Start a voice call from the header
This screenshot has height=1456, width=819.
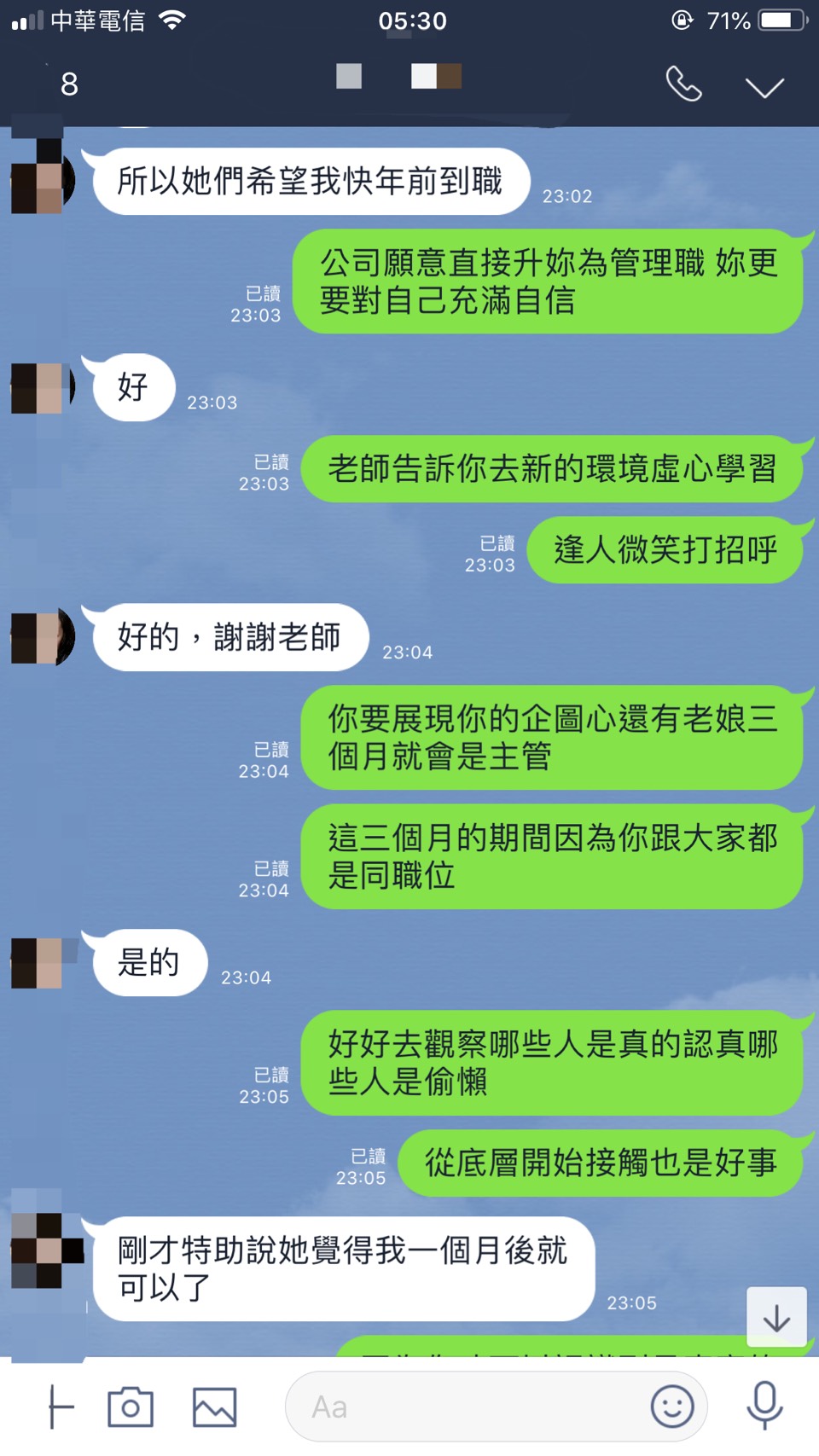[x=683, y=84]
